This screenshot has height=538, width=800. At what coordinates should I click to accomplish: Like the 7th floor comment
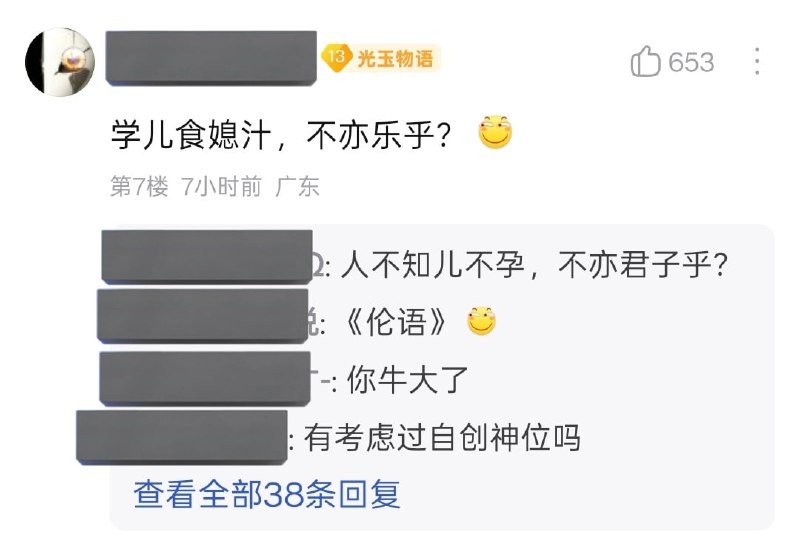click(646, 63)
